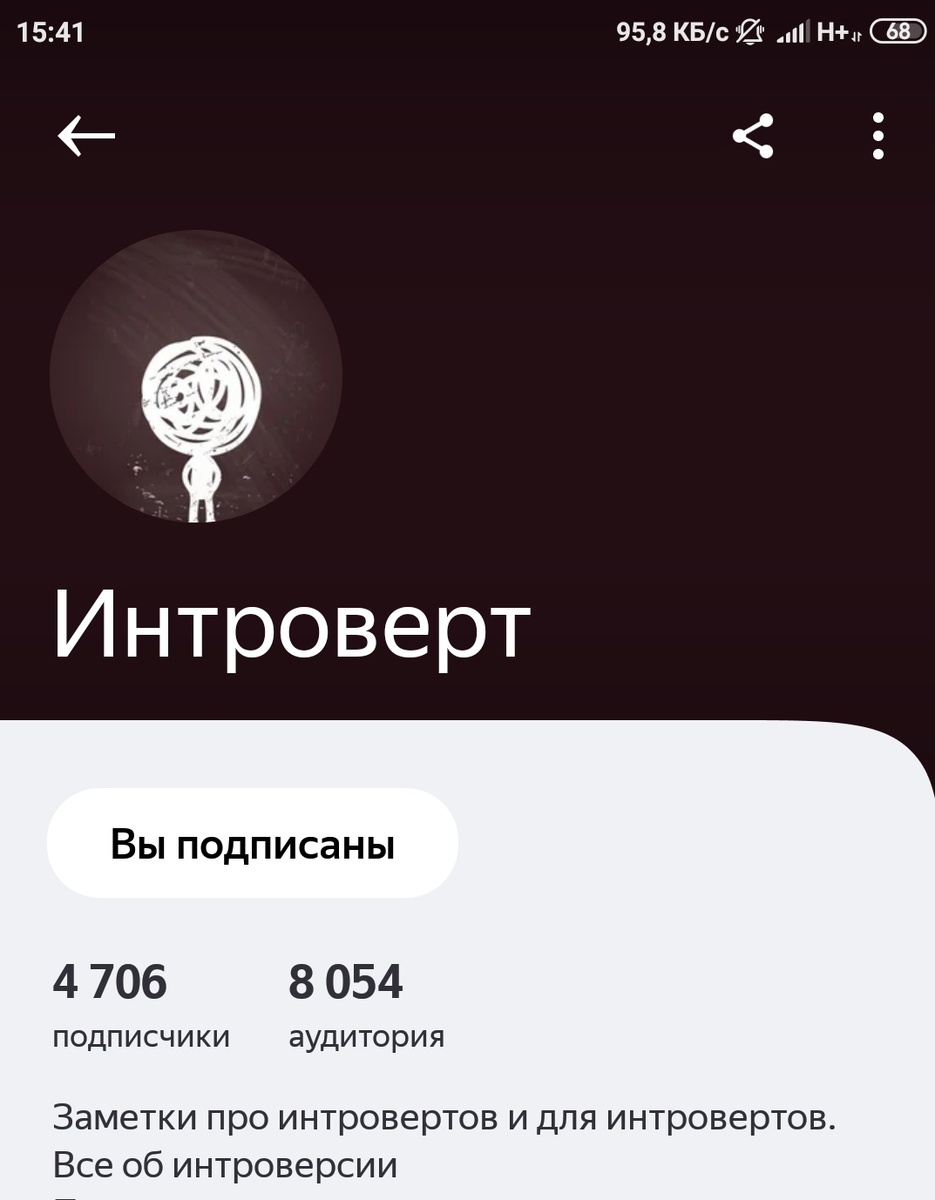Open the Интроверт channel avatar
Screen dimensions: 935x1200
pos(196,376)
